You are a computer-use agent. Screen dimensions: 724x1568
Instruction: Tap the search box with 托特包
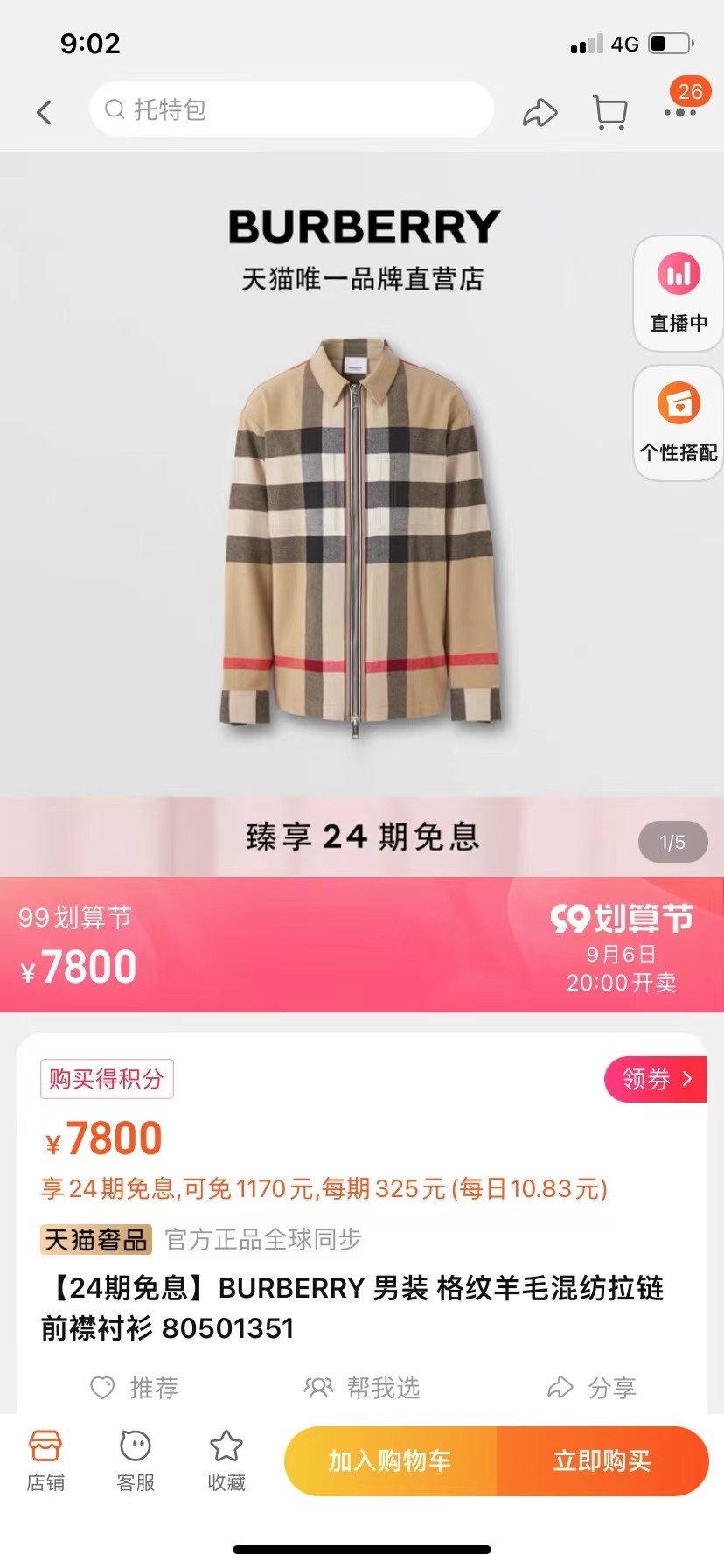point(291,109)
